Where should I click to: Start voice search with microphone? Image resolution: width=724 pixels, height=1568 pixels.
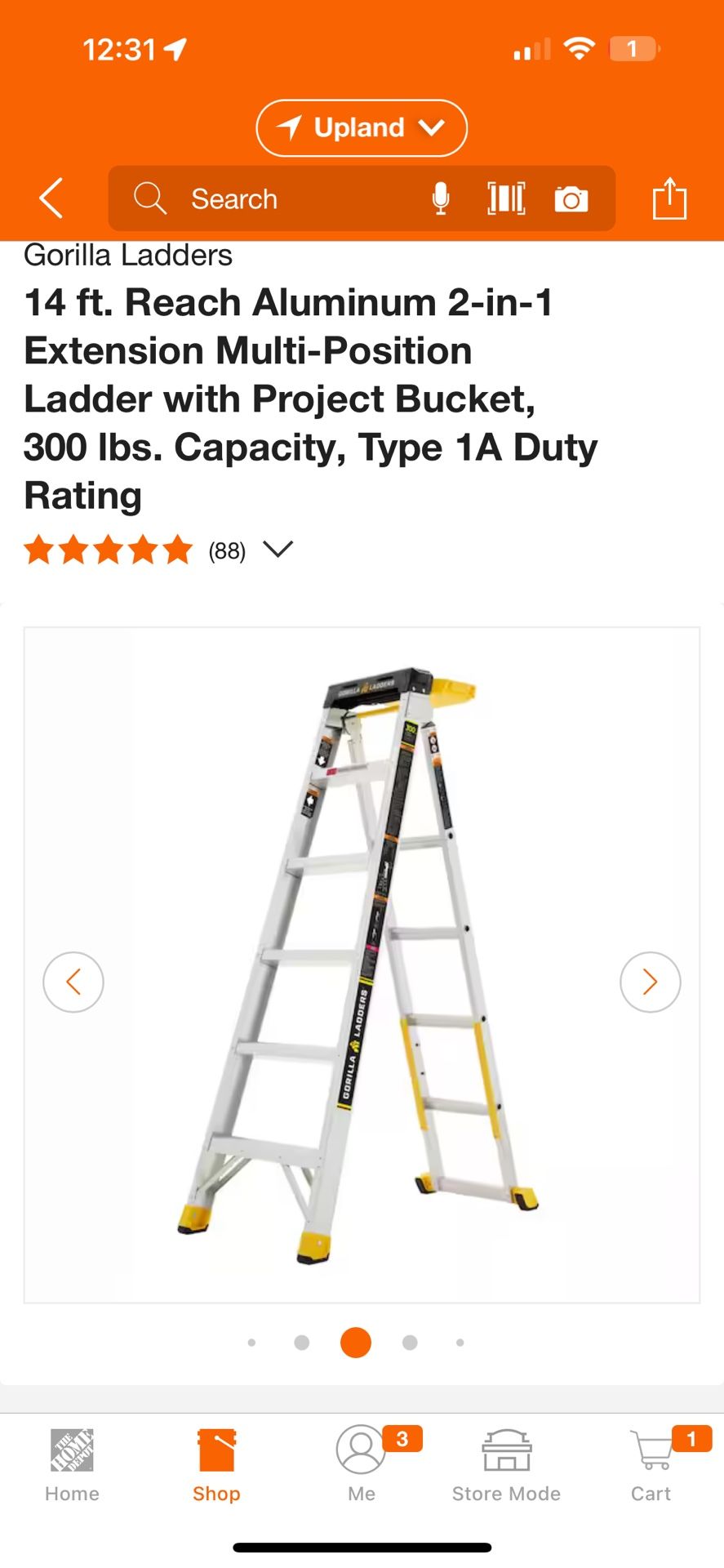441,198
